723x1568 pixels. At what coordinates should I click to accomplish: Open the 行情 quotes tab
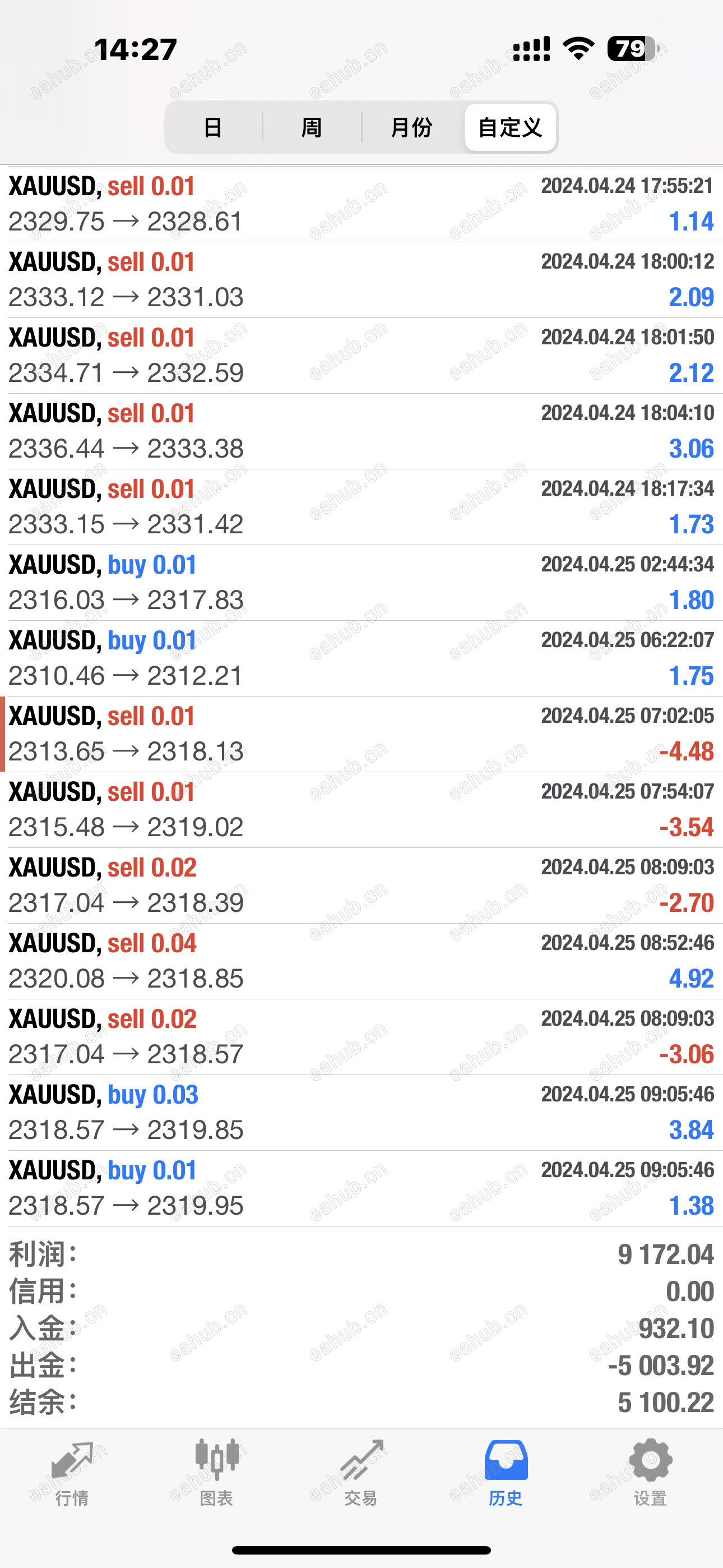[x=72, y=1473]
